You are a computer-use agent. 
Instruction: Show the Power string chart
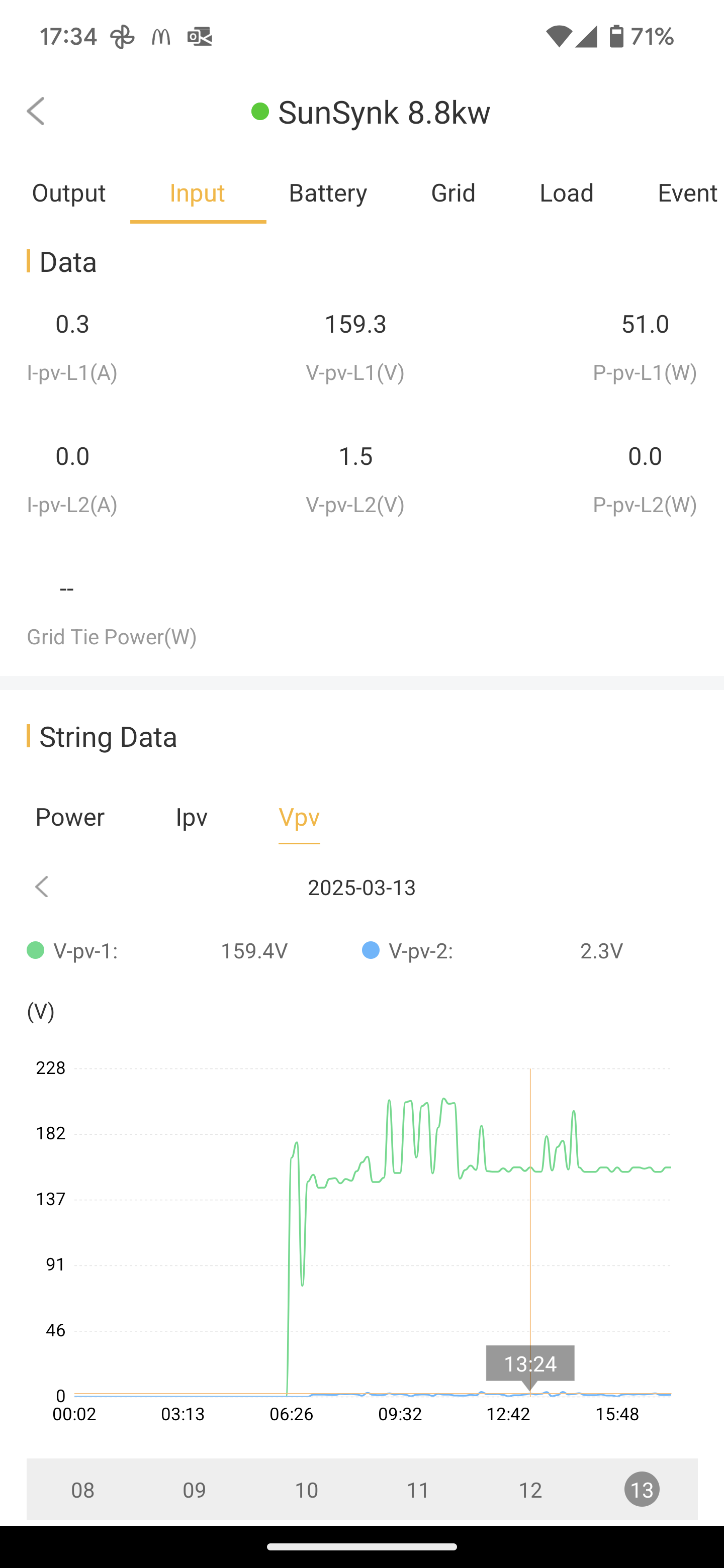70,817
